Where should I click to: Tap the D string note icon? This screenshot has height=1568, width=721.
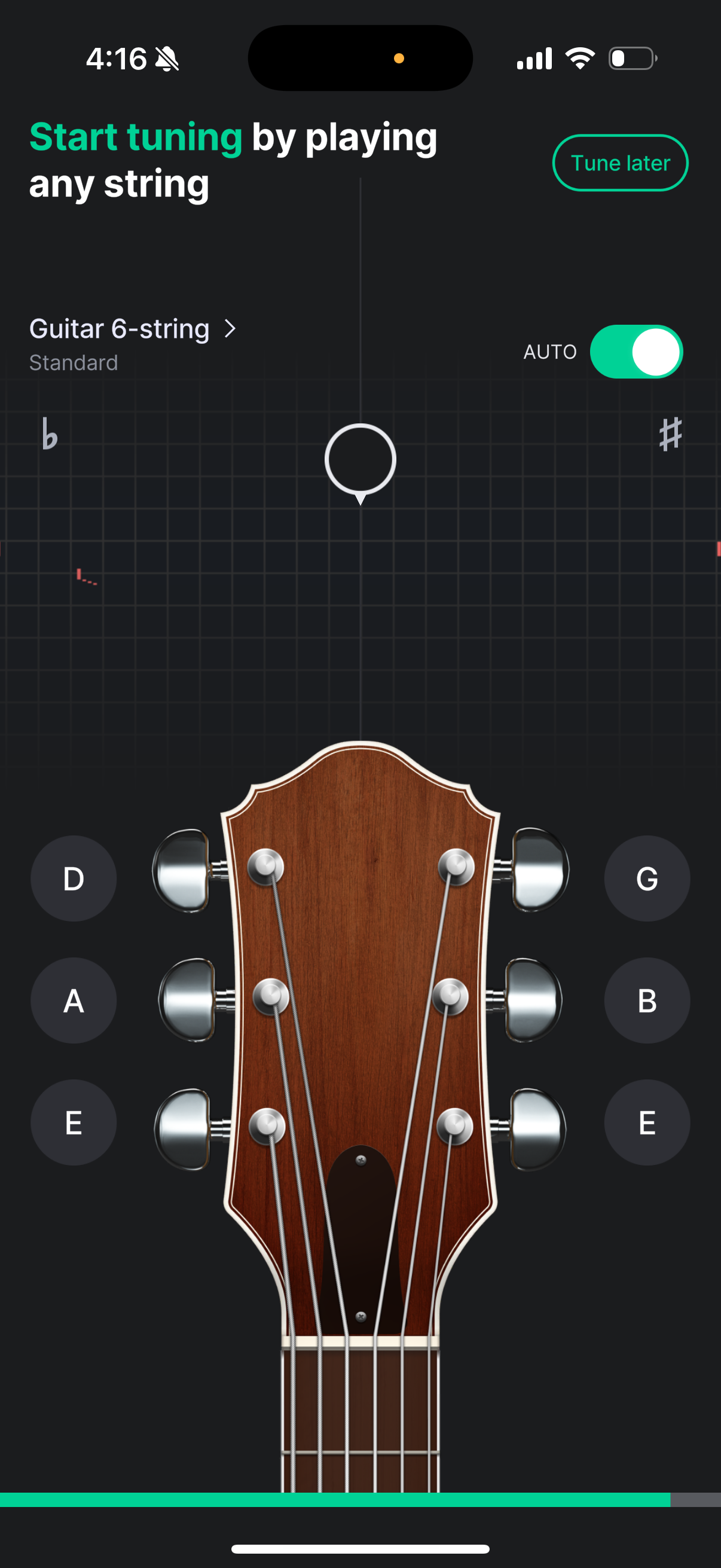[74, 878]
